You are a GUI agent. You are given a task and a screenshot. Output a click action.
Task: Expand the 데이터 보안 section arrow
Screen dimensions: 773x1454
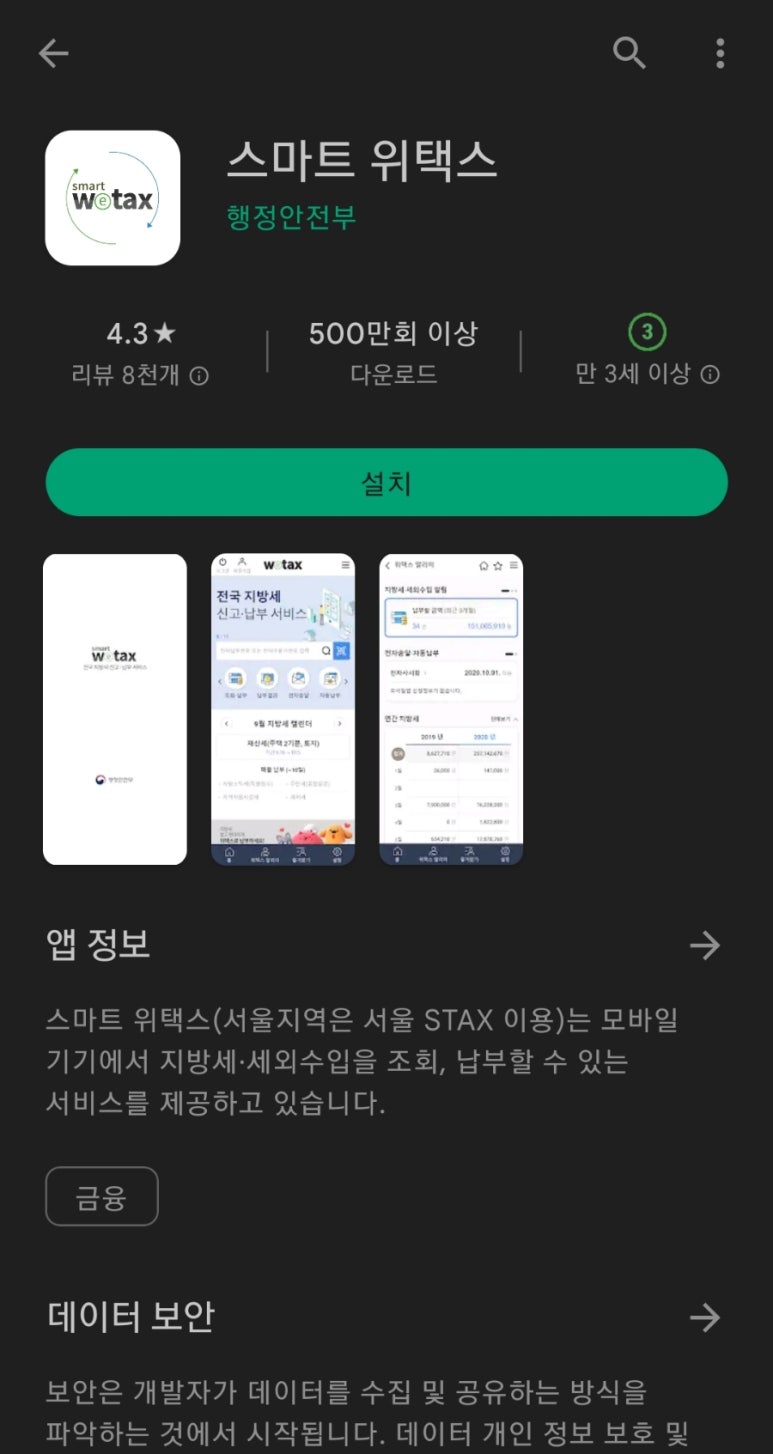pyautogui.click(x=705, y=1317)
